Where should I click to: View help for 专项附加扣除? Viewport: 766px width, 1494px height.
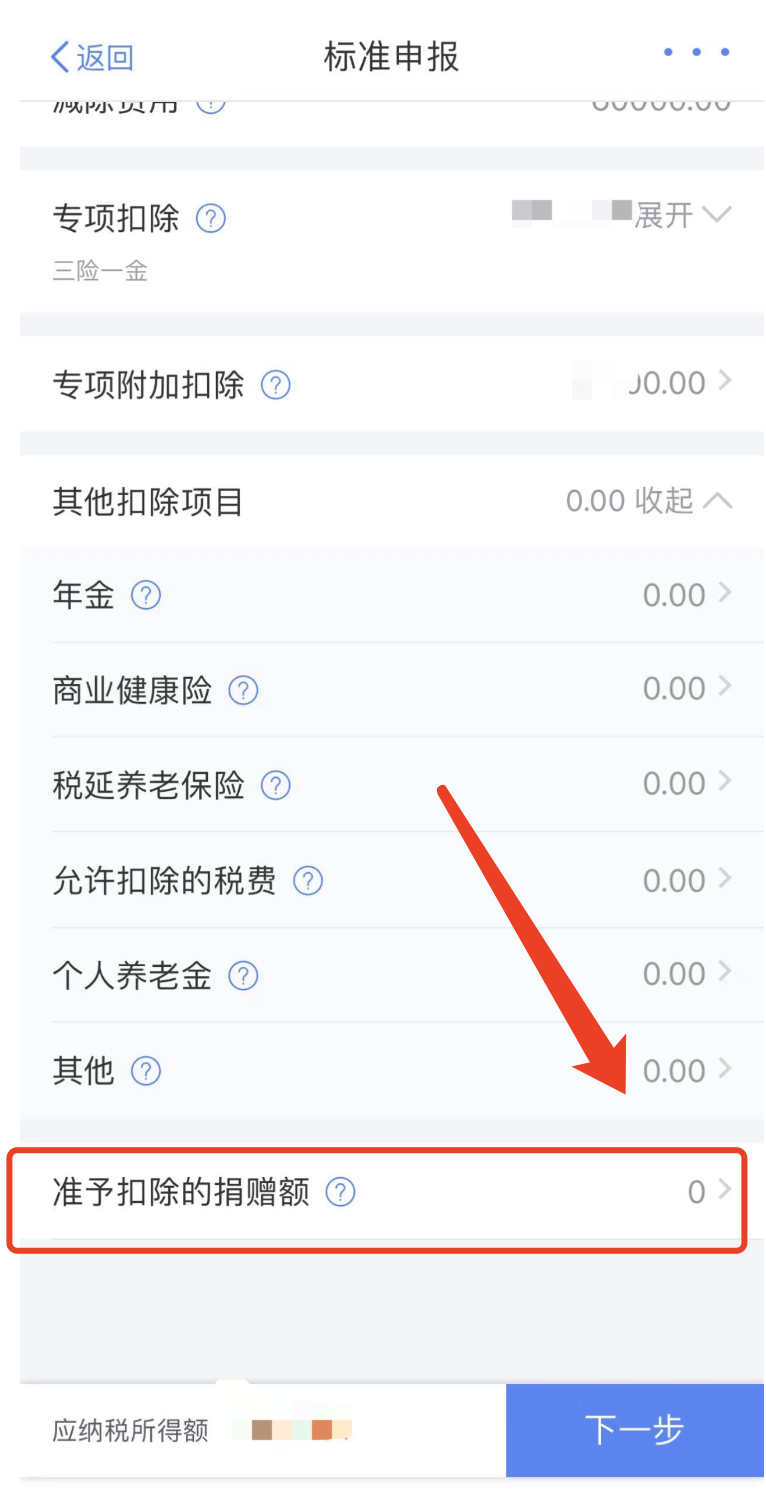275,385
